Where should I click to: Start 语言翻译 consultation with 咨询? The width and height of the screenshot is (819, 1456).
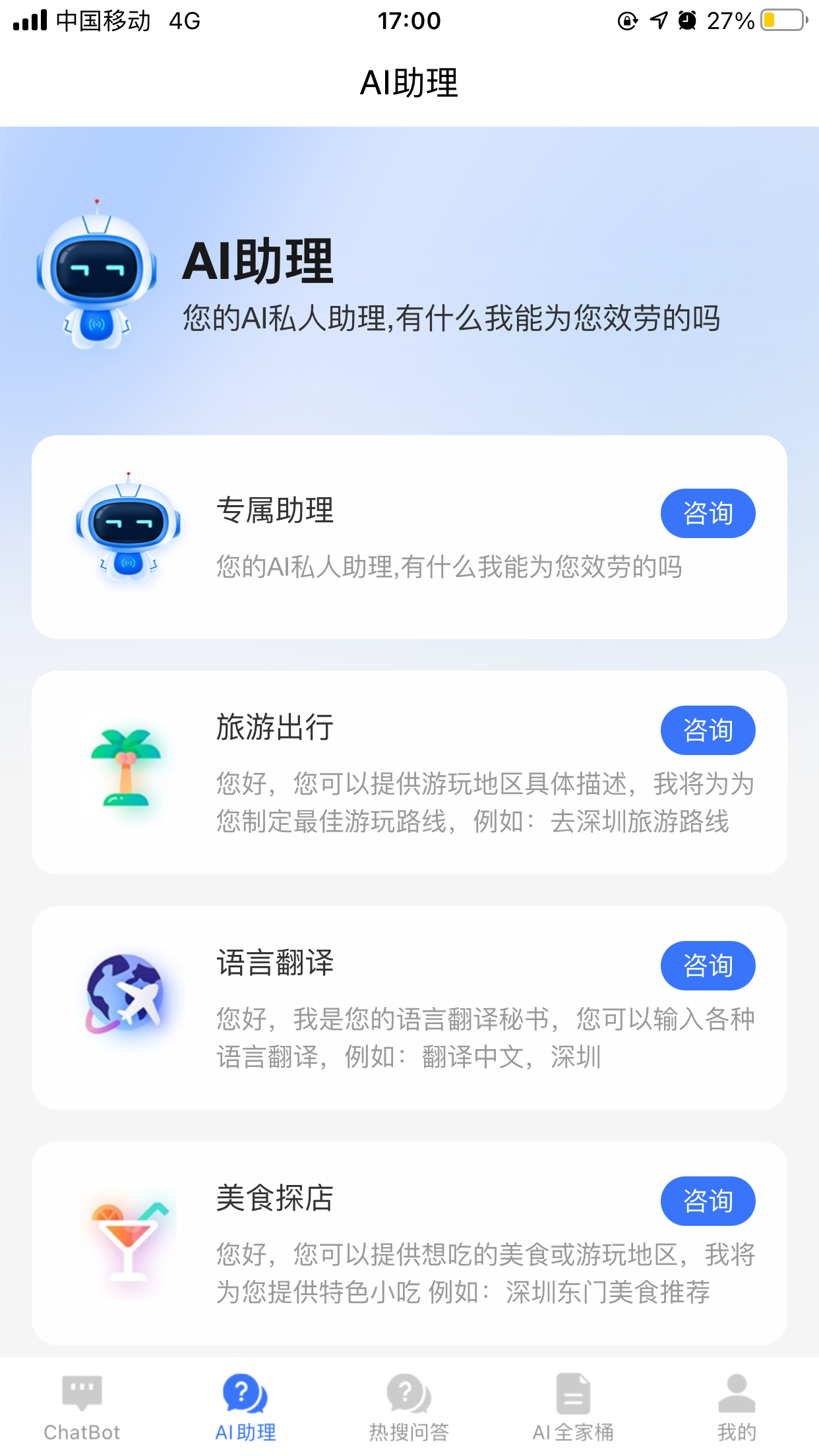708,965
